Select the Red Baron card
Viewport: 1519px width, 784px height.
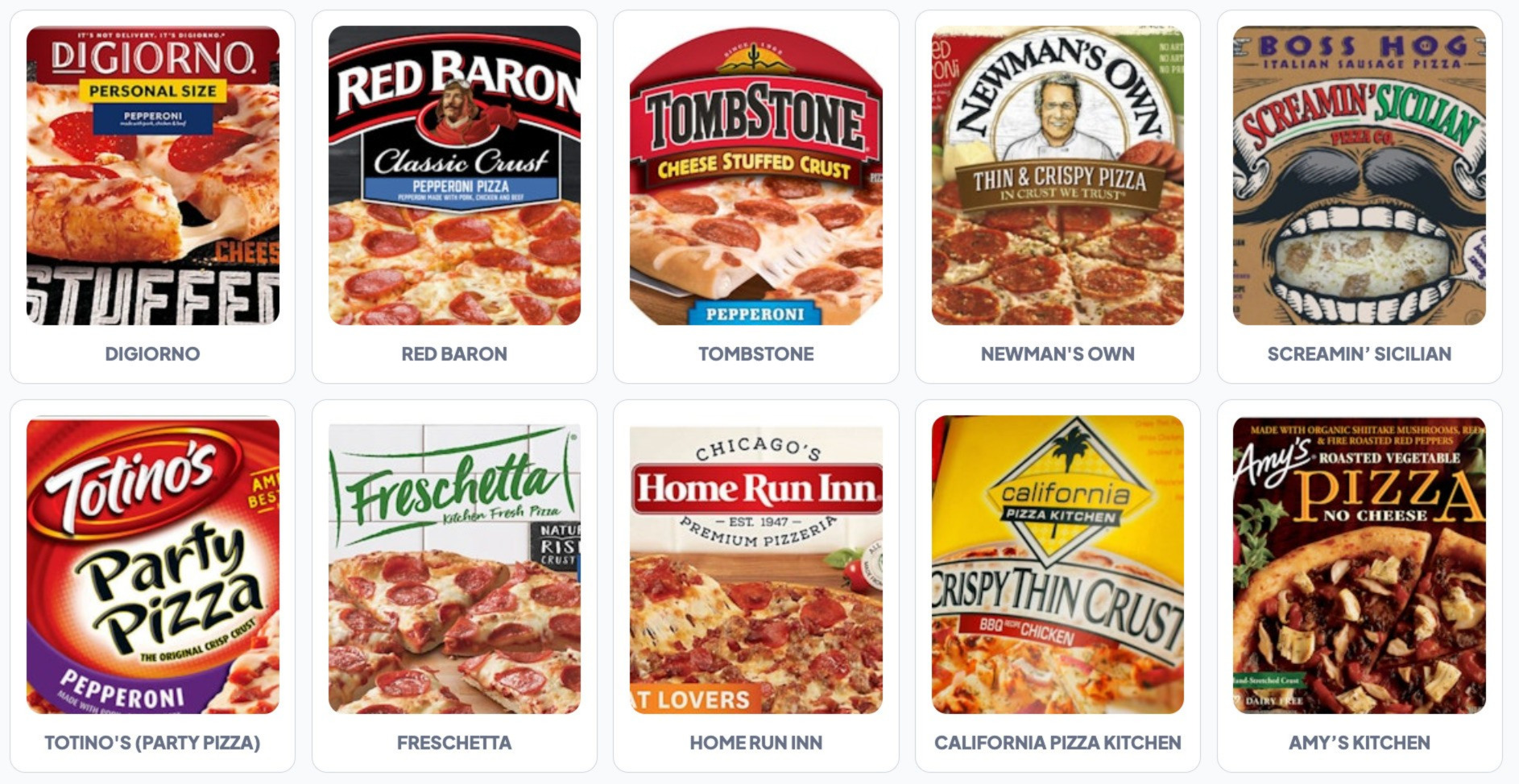pyautogui.click(x=454, y=196)
